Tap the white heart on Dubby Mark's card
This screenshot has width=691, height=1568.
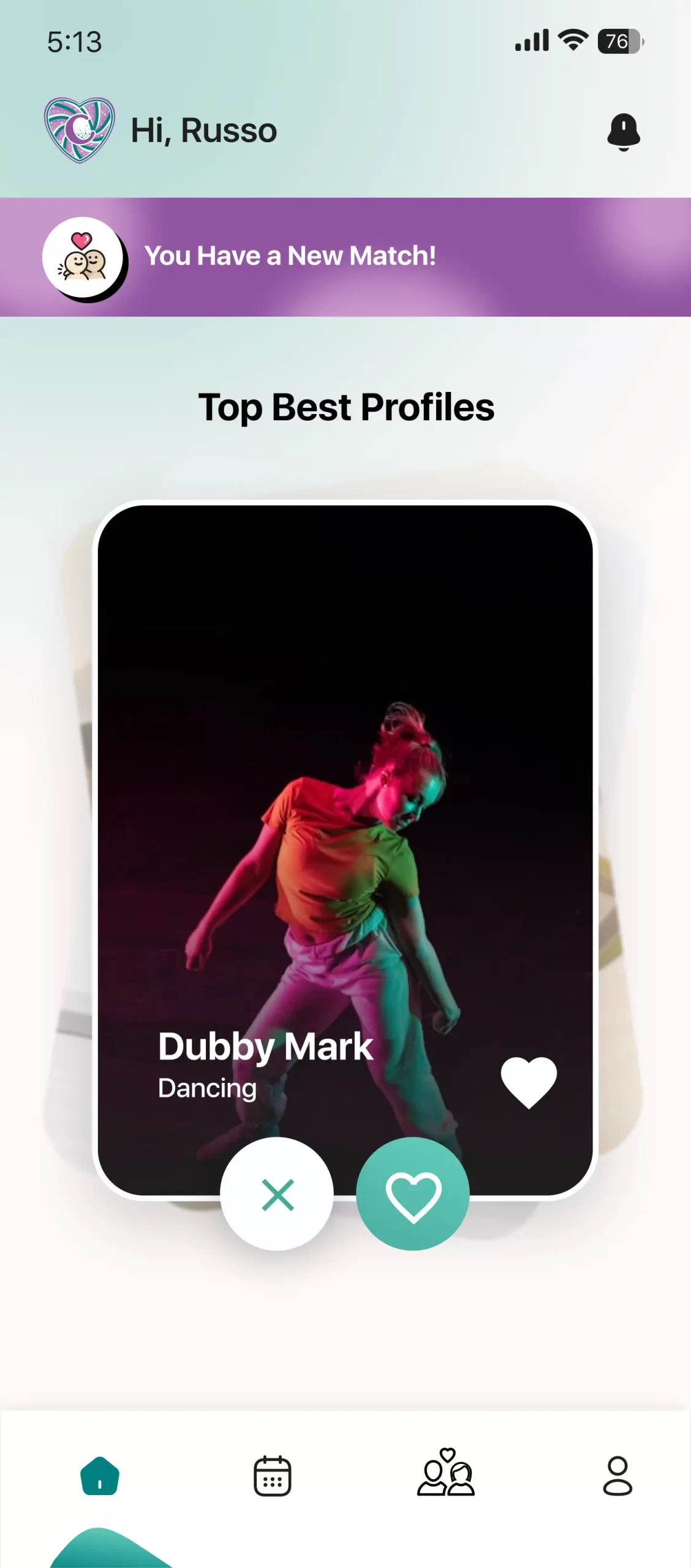[x=529, y=1082]
